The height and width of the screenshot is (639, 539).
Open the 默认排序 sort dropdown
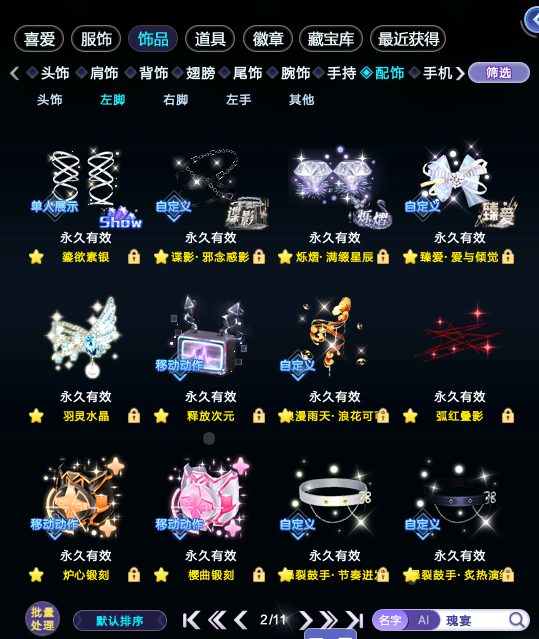click(x=120, y=621)
